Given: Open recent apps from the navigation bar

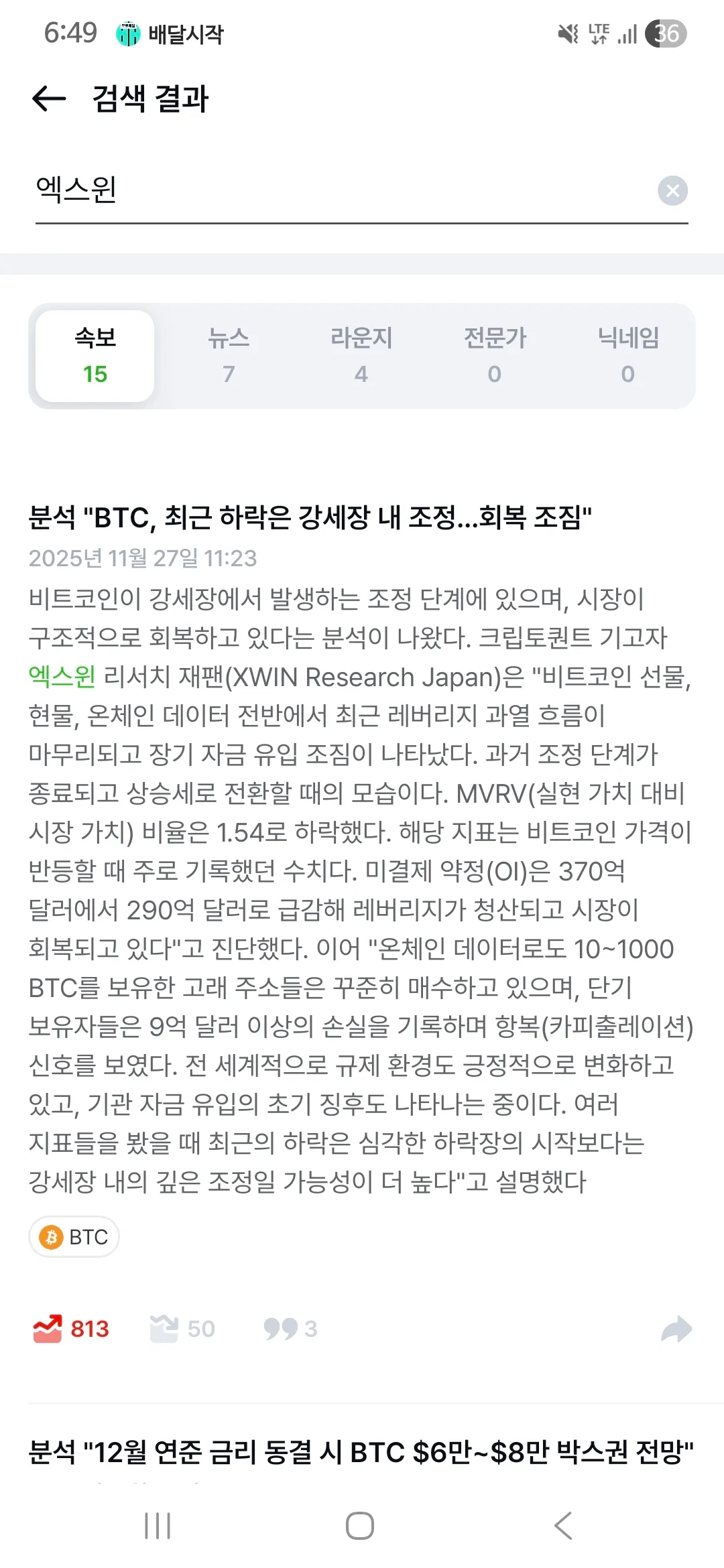Looking at the screenshot, I should tap(158, 1526).
